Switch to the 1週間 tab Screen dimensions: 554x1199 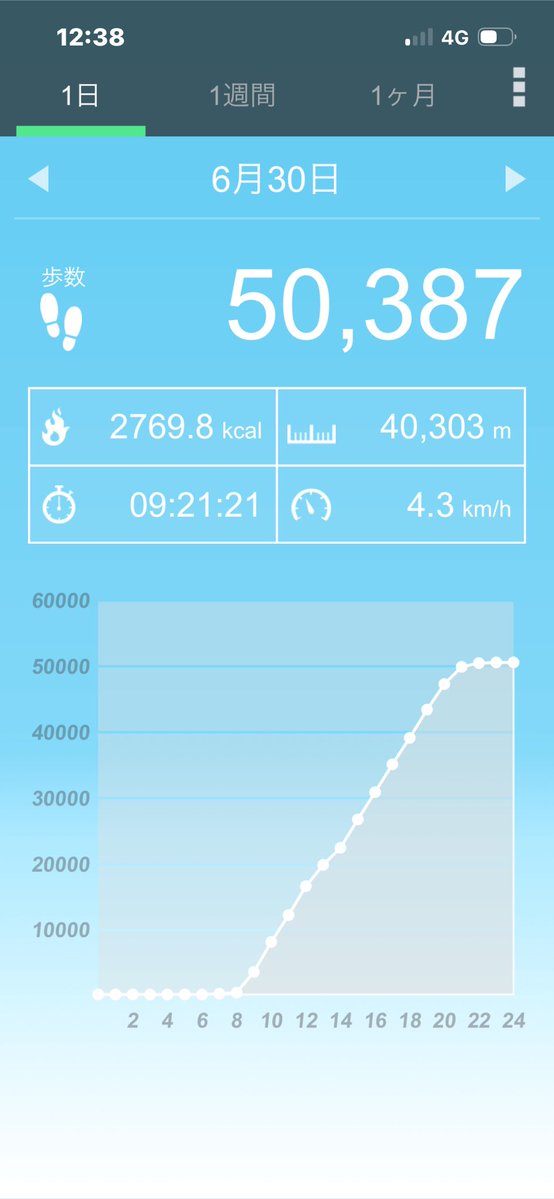(243, 96)
